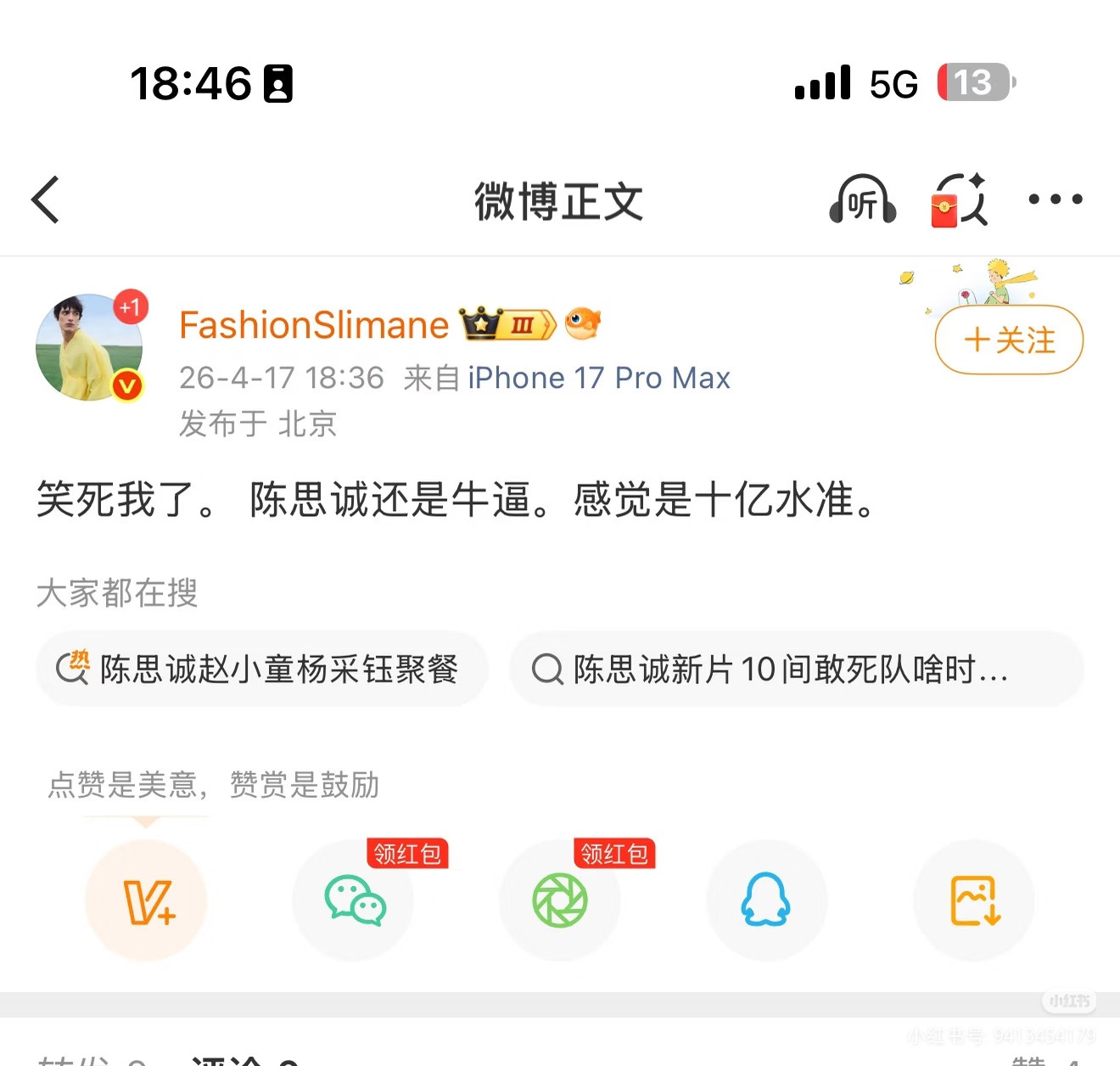
Task: Go back from the Weibo post
Action: pyautogui.click(x=46, y=200)
